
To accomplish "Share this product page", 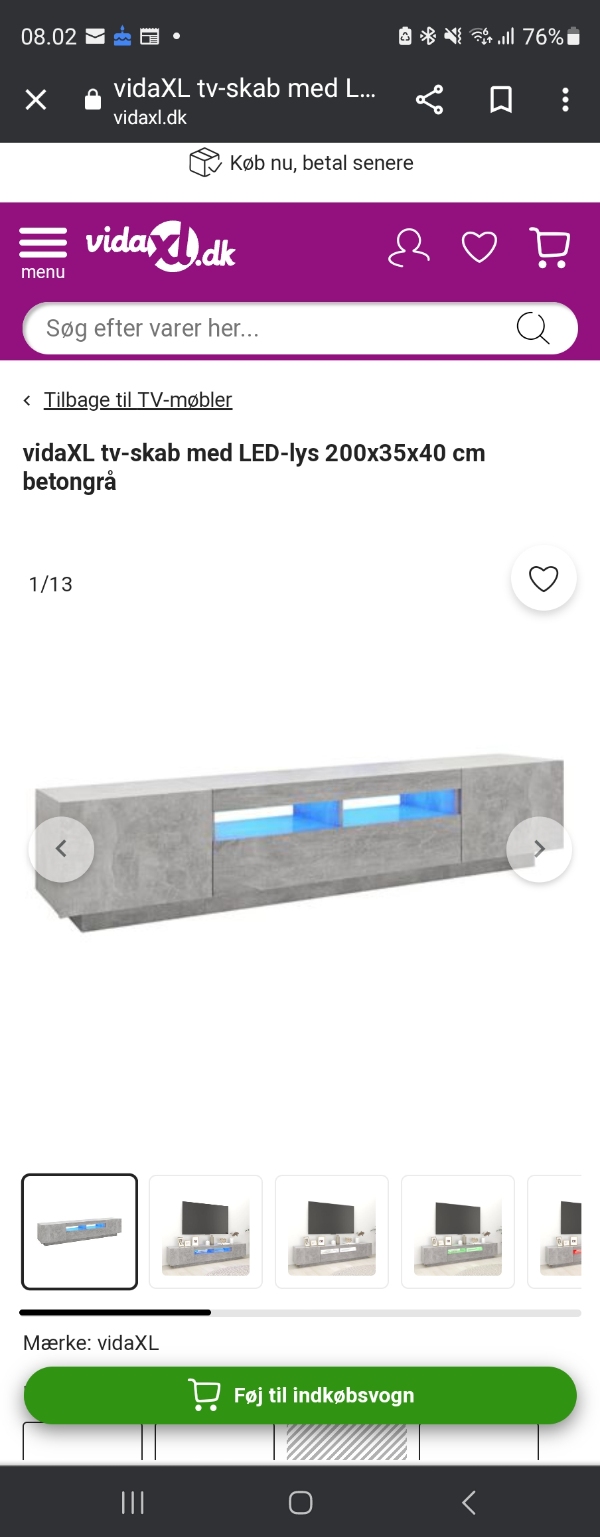I will tap(429, 100).
